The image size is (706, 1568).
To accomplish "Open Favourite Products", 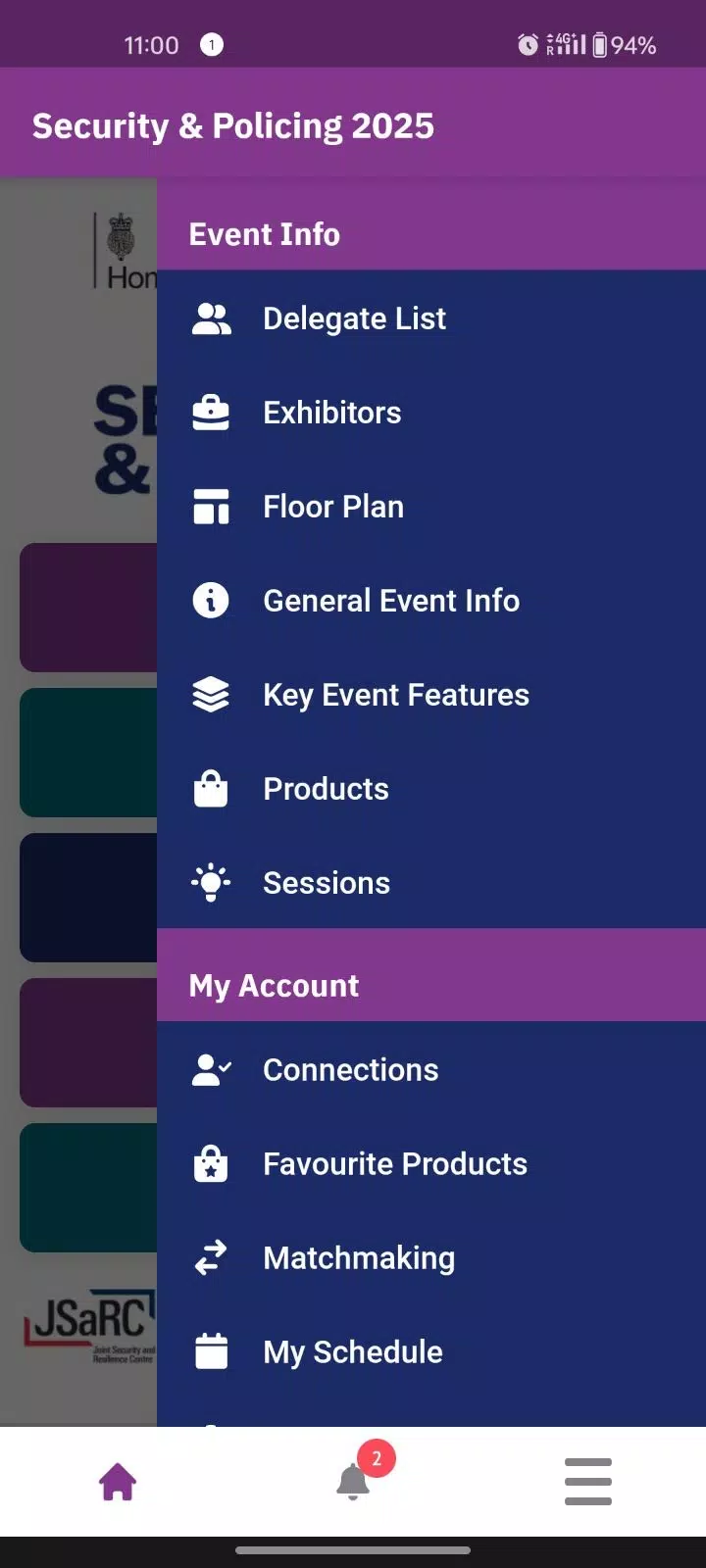I will (431, 1164).
